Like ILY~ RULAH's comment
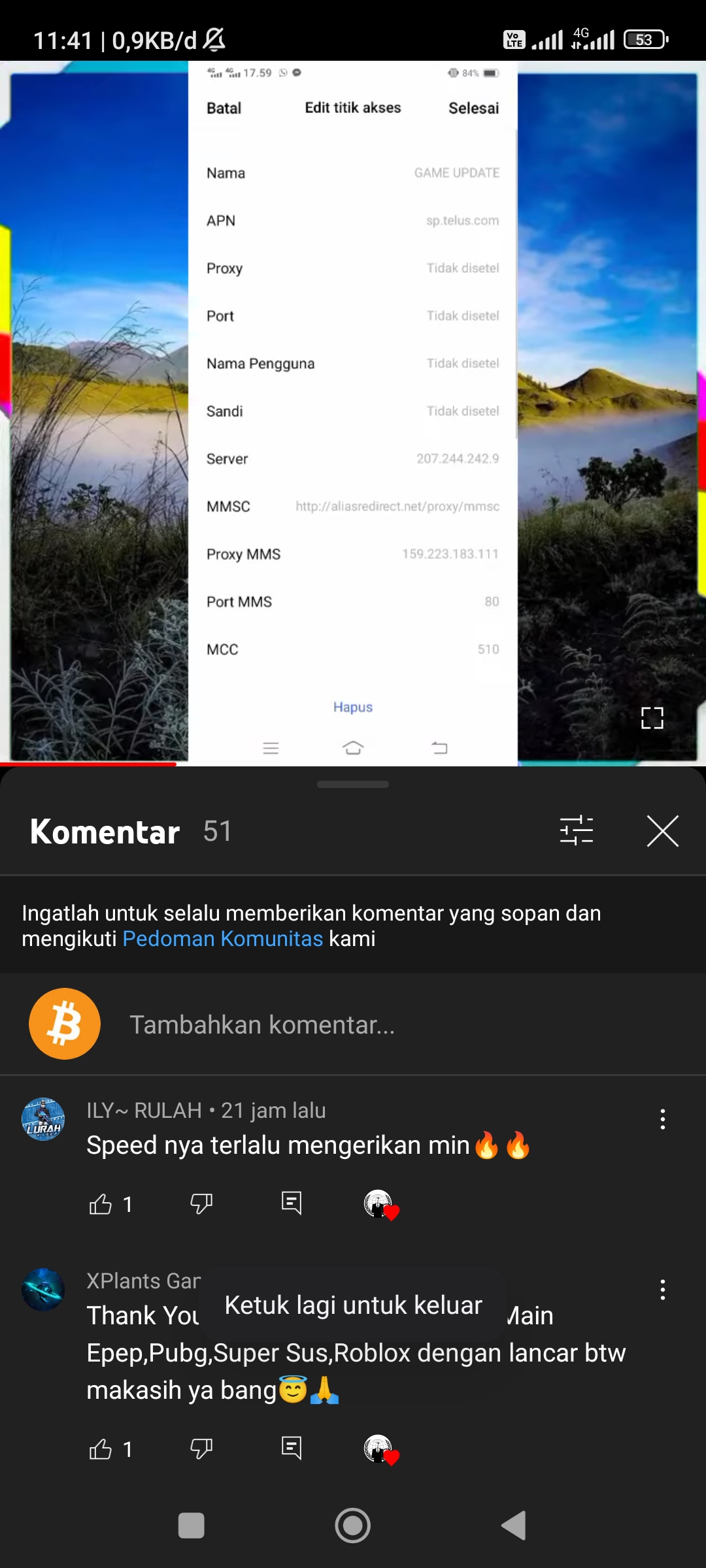 tap(101, 1203)
